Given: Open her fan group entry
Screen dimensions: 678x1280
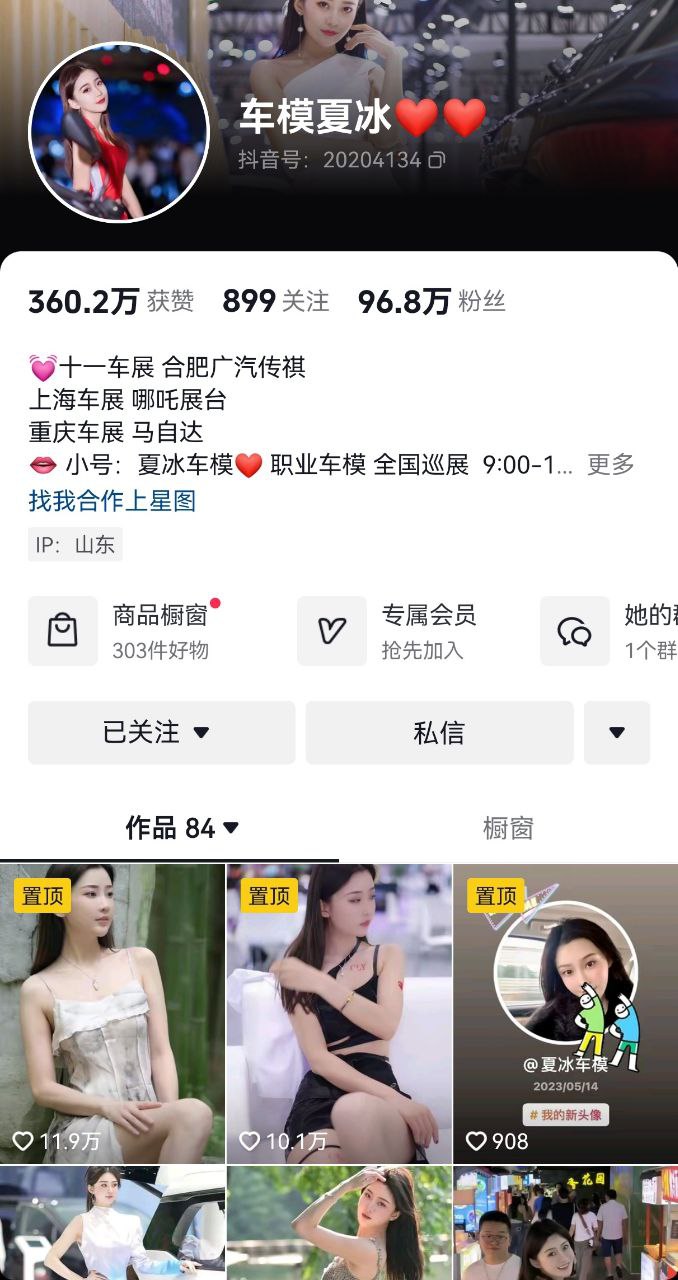Looking at the screenshot, I should pyautogui.click(x=610, y=631).
